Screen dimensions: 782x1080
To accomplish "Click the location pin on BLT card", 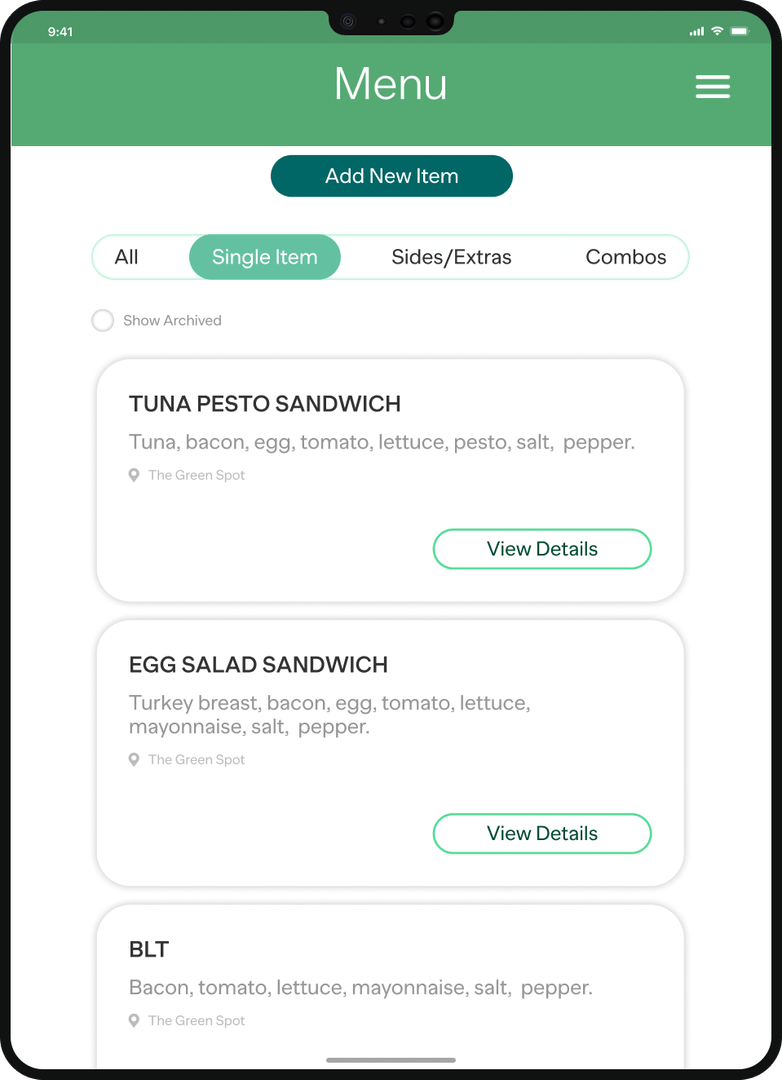I will tap(134, 1020).
